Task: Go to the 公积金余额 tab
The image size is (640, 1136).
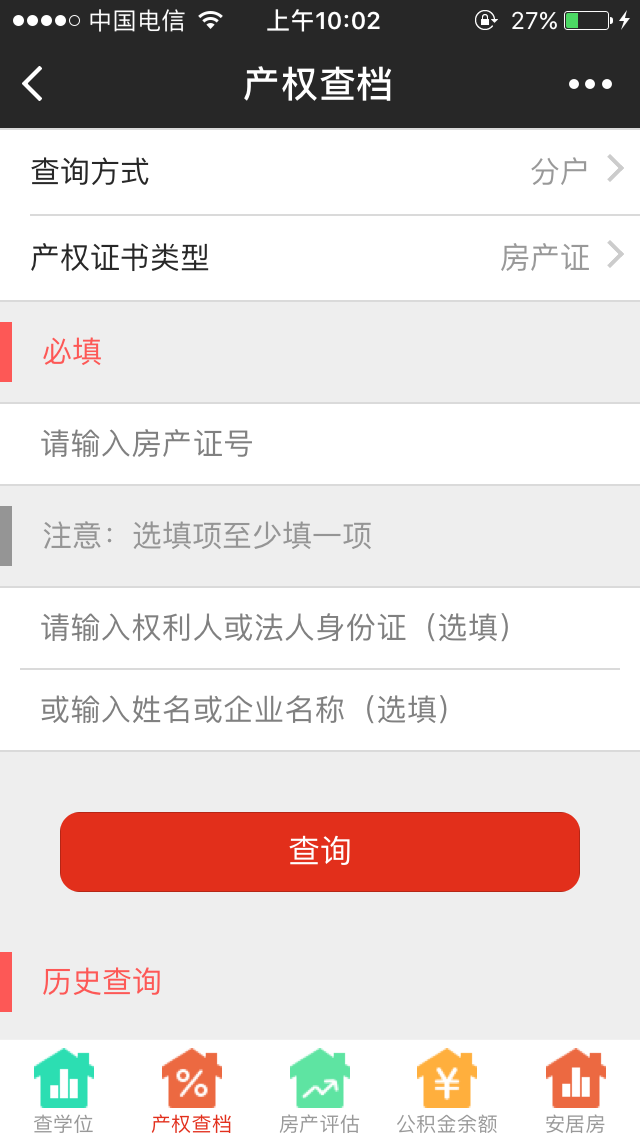Action: 447,1090
